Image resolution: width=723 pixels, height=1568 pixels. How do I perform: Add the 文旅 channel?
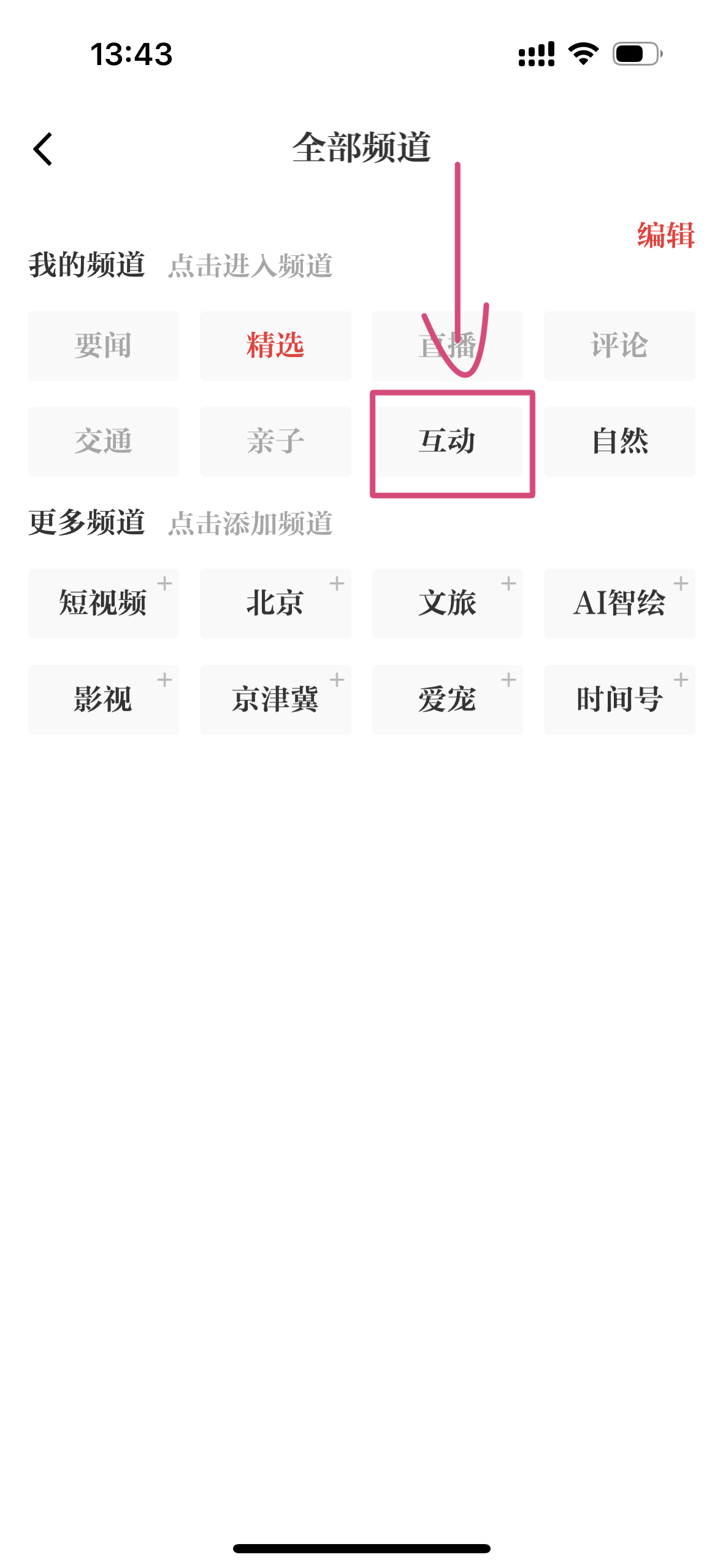point(447,604)
